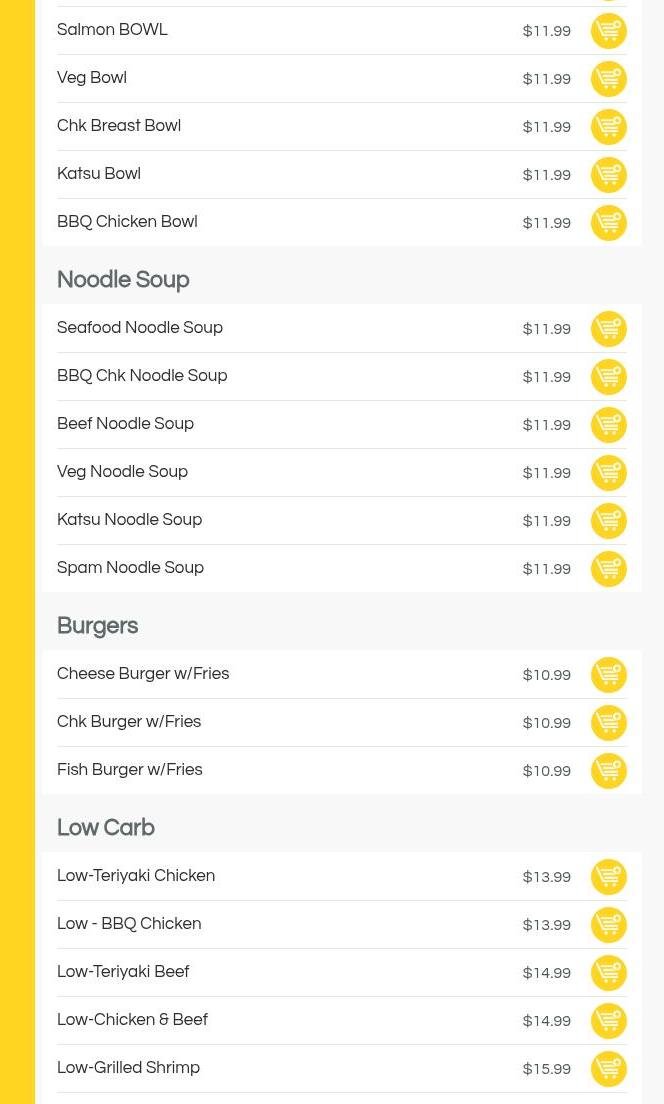Screen dimensions: 664x1104
Task: Add Low-Chicken & Beef to cart
Action: click(x=608, y=1021)
